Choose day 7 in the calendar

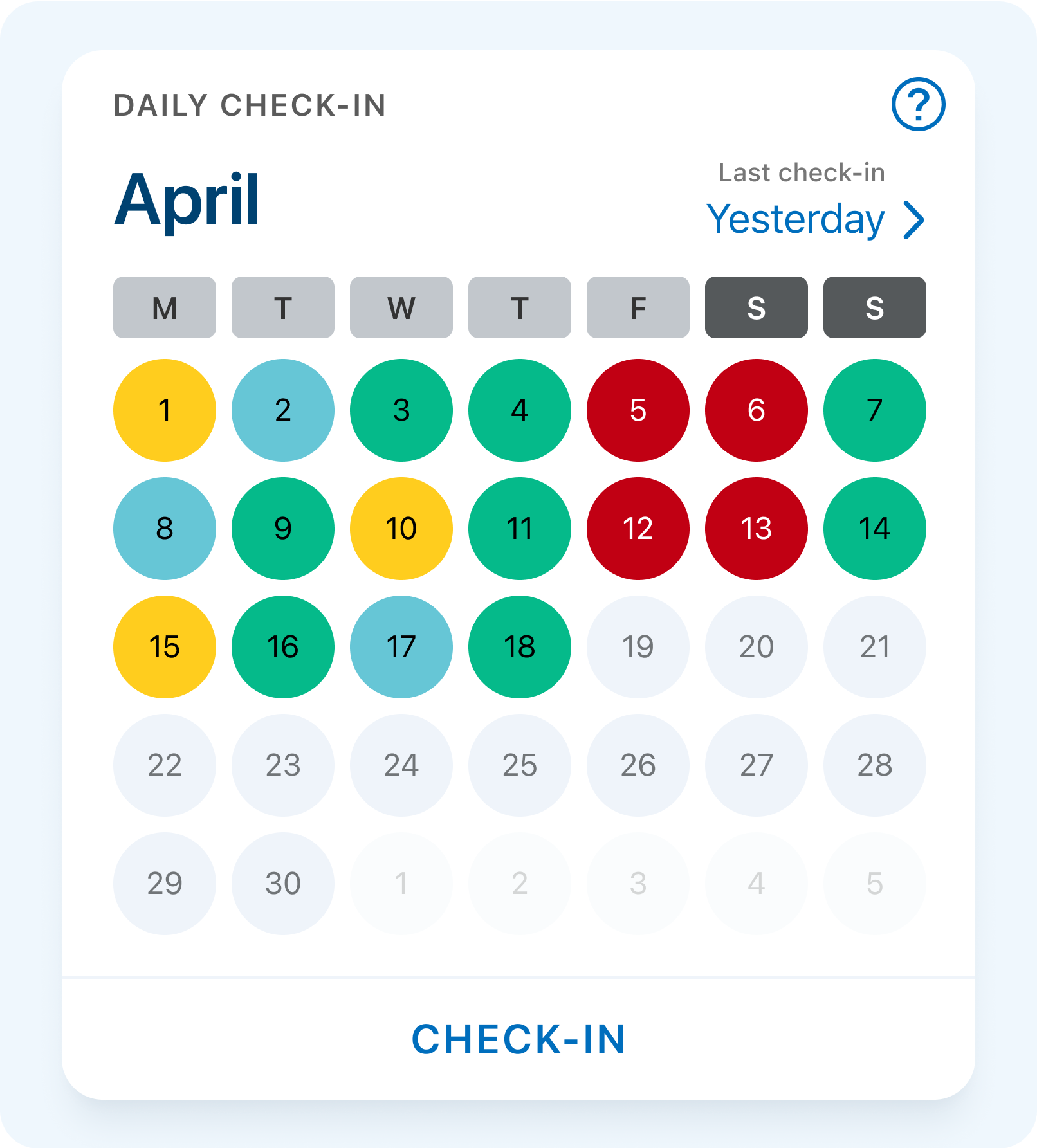point(875,410)
